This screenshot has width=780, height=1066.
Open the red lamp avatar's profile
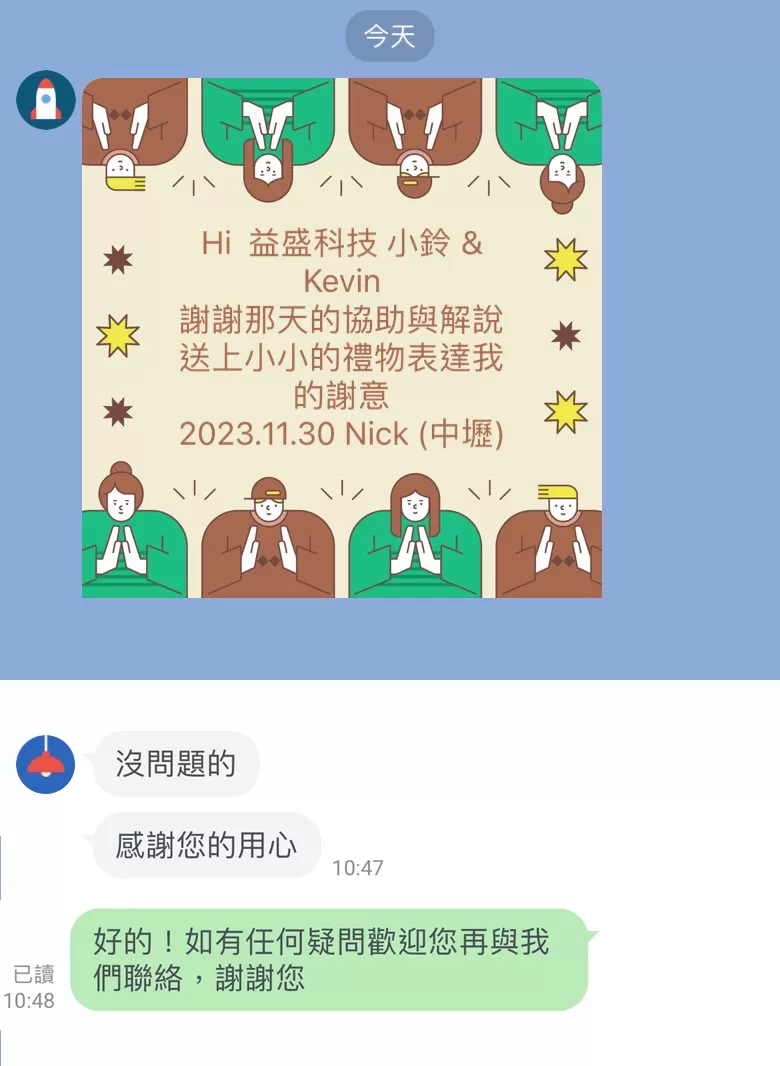46,764
